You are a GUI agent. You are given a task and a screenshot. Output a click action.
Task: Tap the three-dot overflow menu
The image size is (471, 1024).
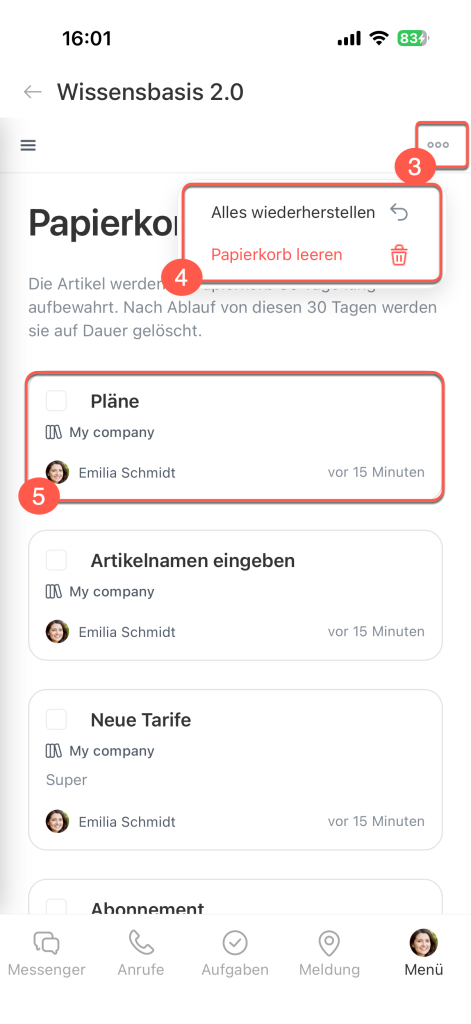(438, 145)
